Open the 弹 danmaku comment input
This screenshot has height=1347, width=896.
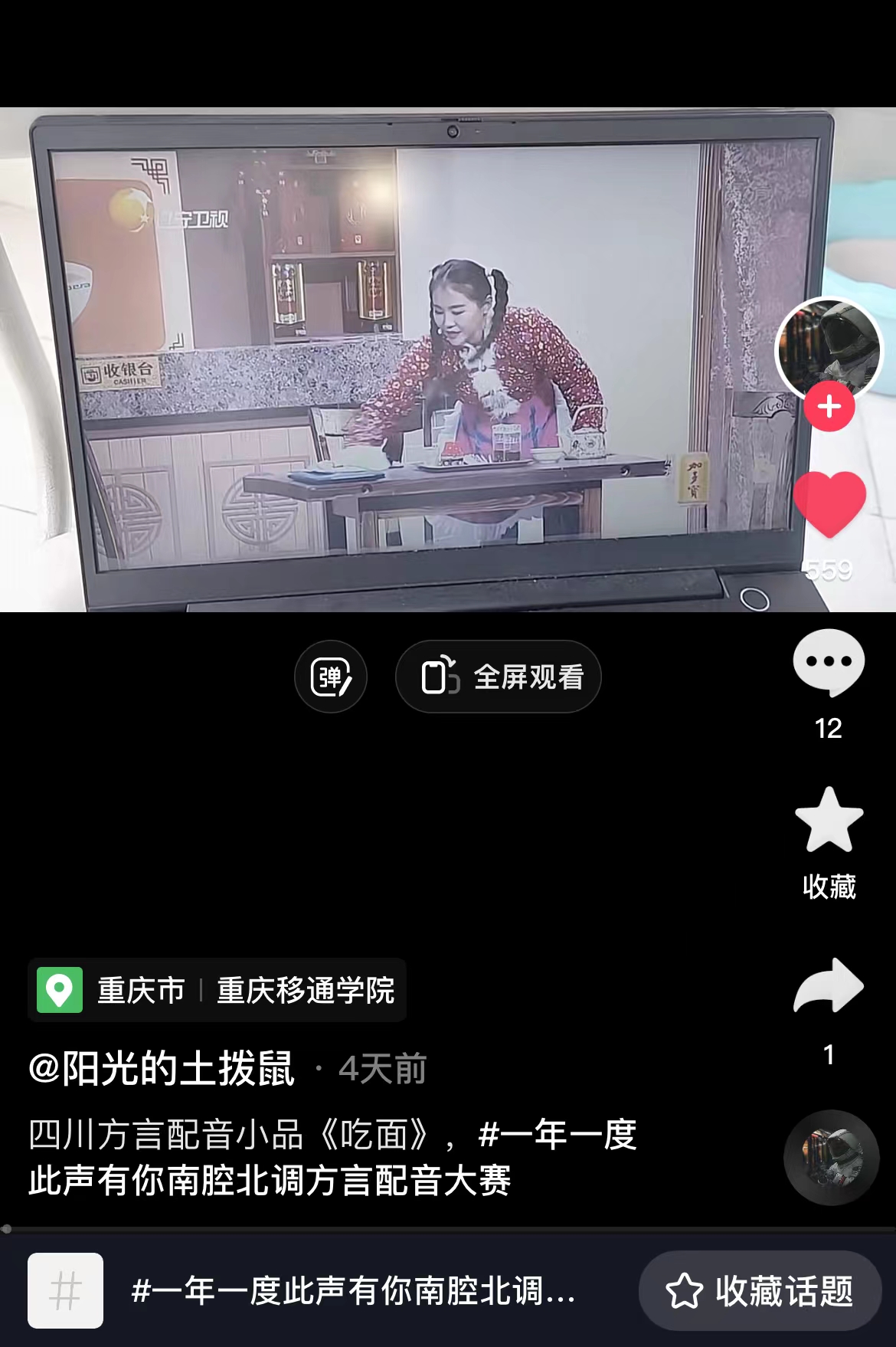tap(331, 677)
